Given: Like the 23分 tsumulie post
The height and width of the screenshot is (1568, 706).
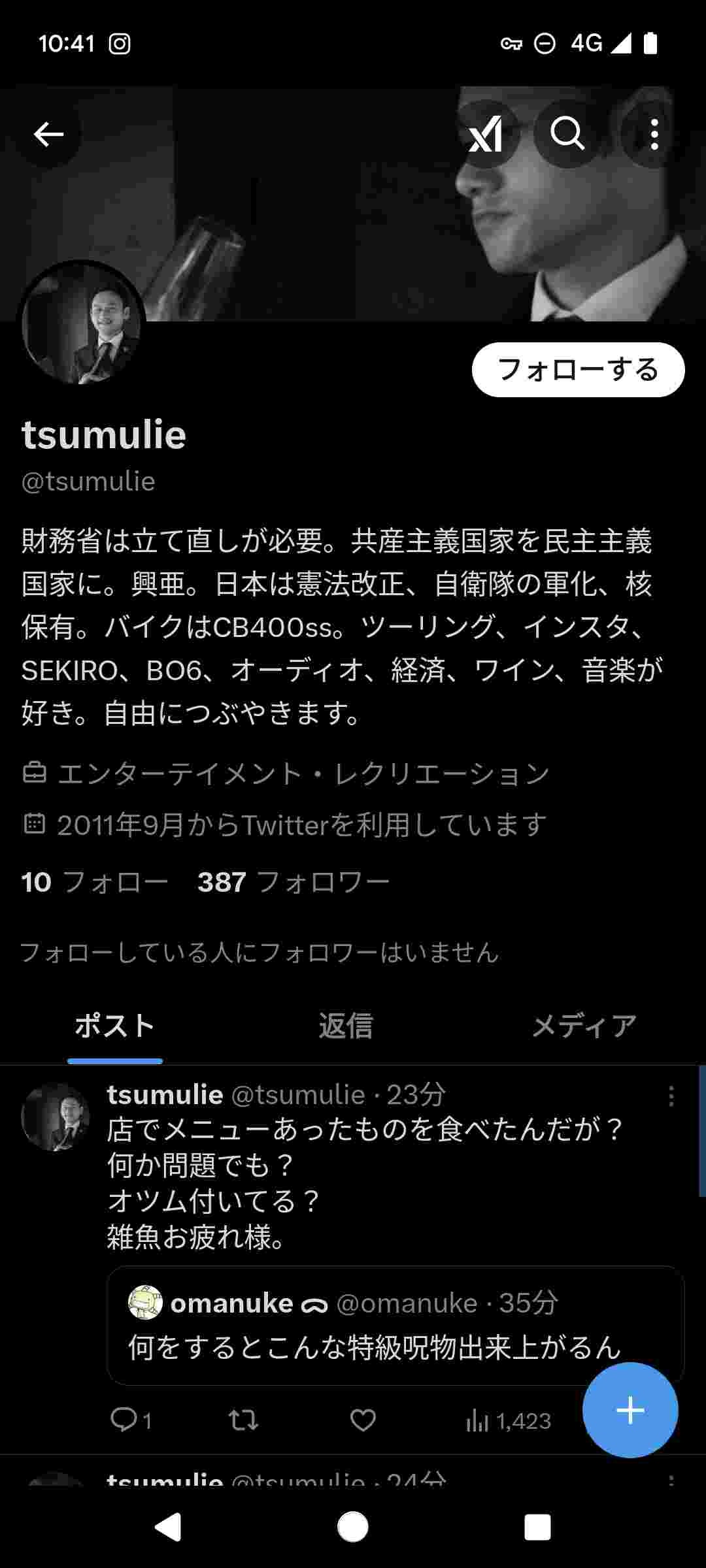Looking at the screenshot, I should tap(363, 1420).
